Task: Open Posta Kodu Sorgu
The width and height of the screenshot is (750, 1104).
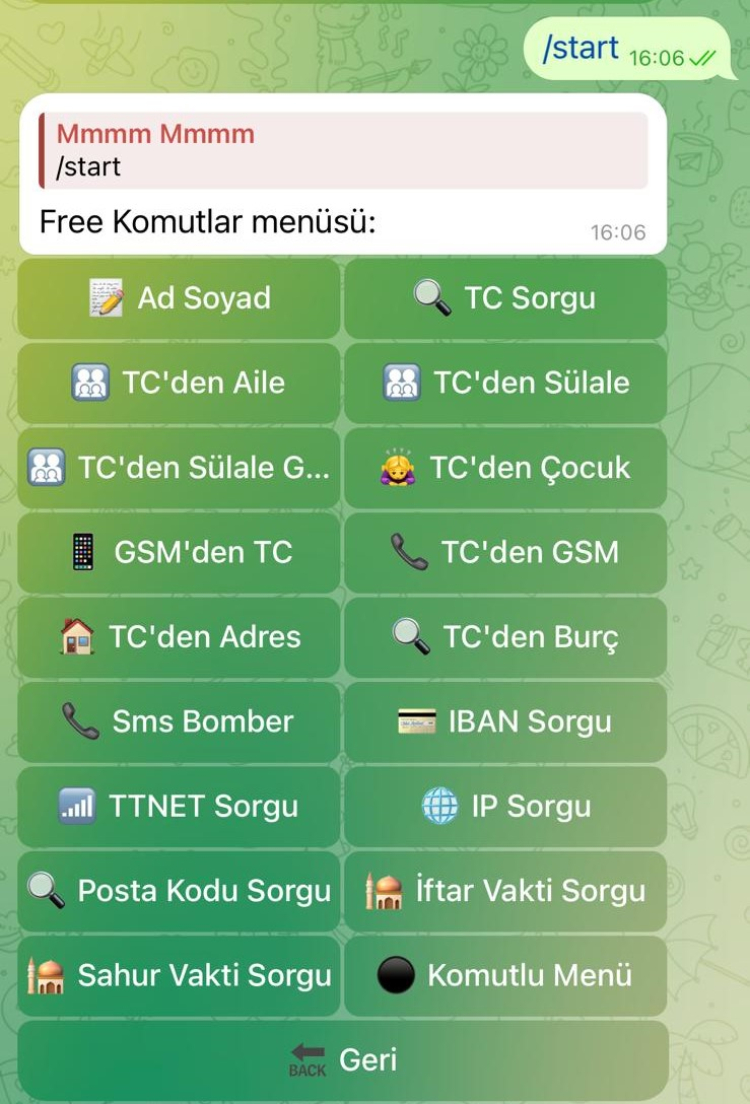Action: [x=179, y=891]
